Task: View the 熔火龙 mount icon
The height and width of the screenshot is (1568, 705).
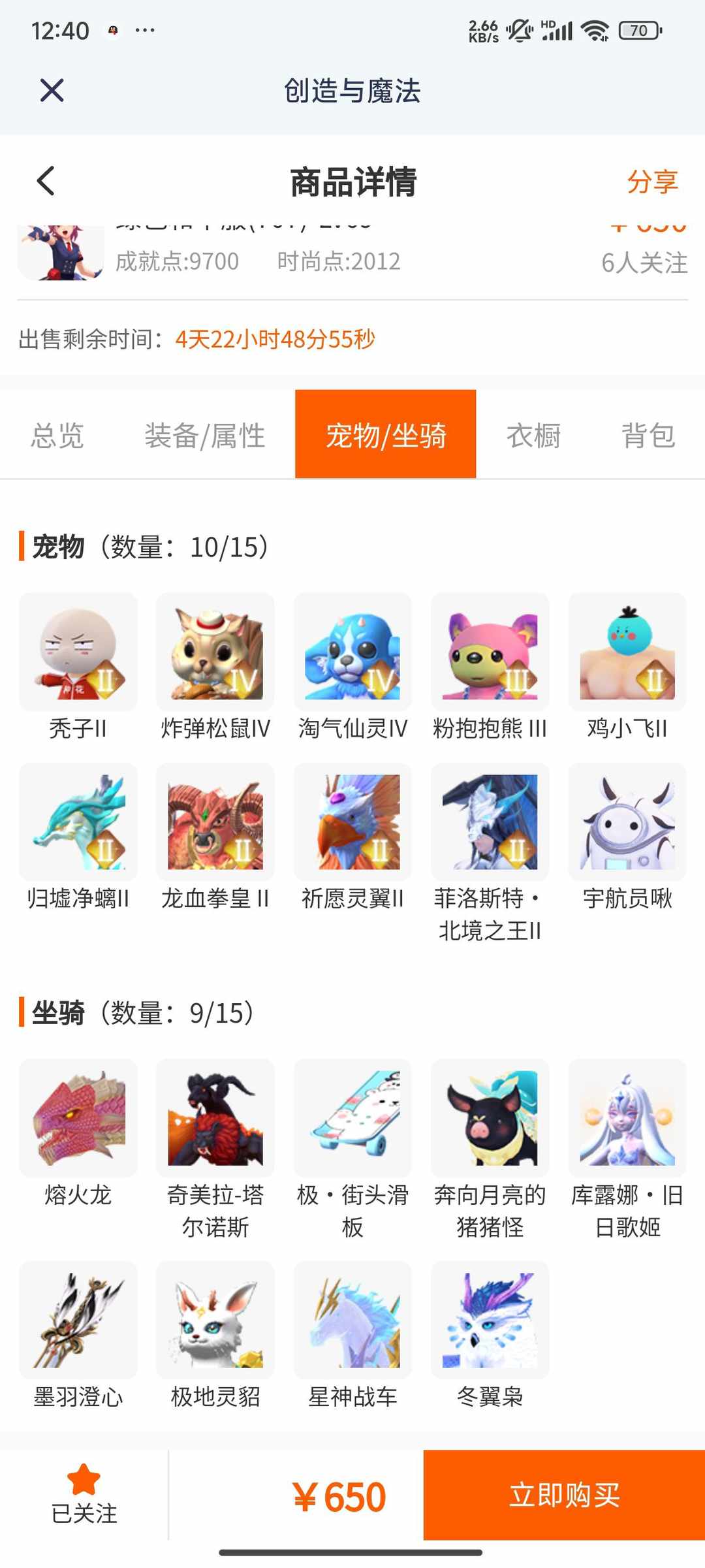Action: [78, 1119]
